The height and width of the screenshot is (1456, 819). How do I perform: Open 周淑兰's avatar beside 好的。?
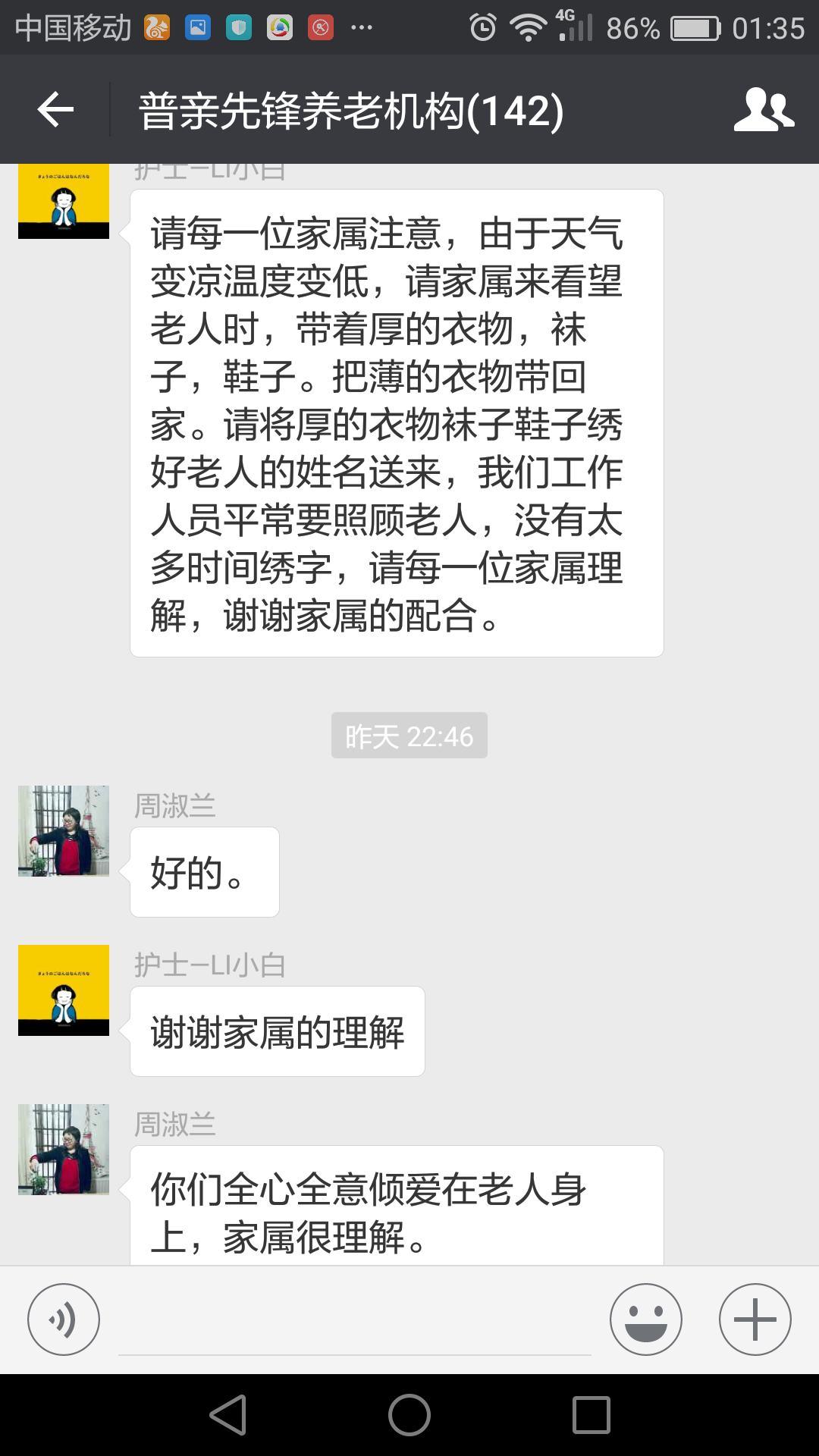[x=64, y=831]
